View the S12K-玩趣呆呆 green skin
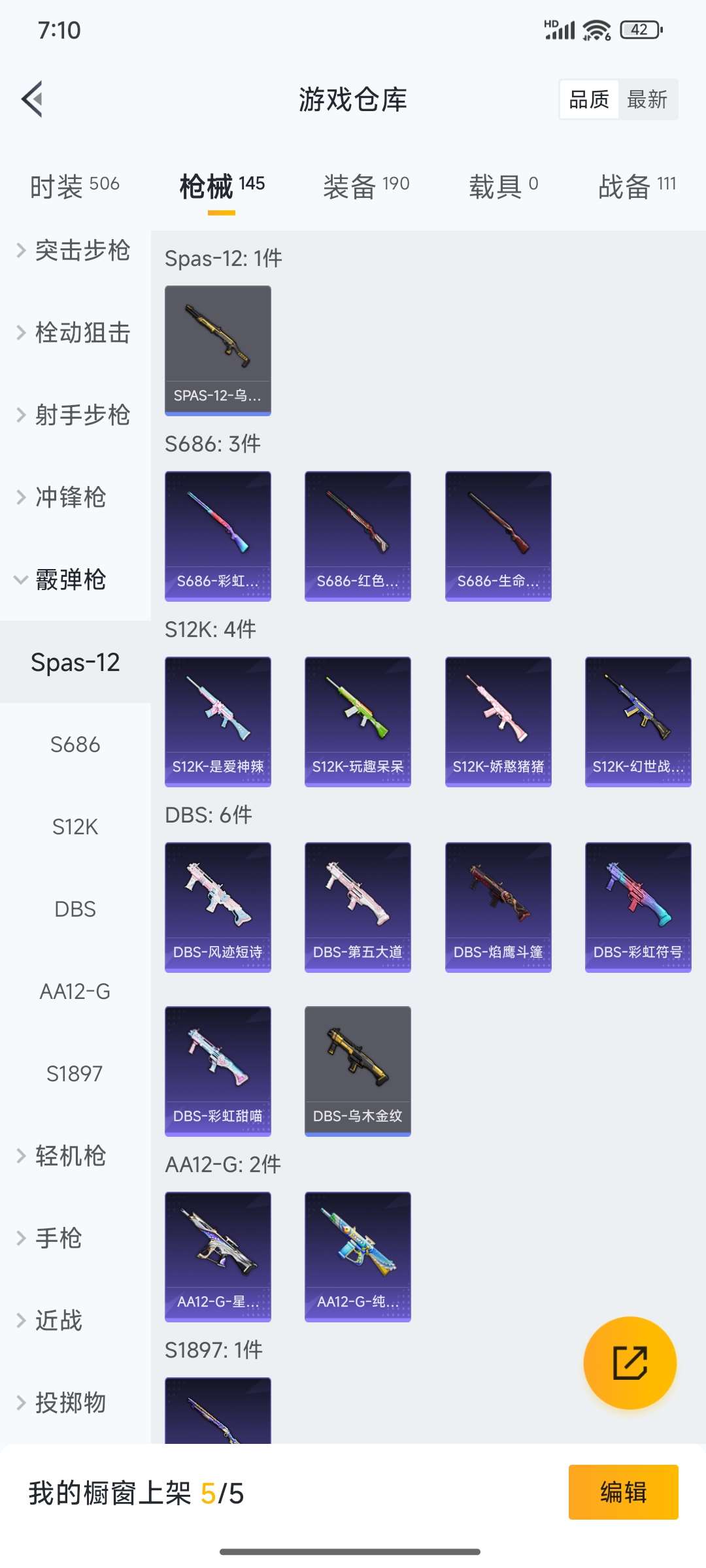Image resolution: width=706 pixels, height=1568 pixels. point(357,719)
